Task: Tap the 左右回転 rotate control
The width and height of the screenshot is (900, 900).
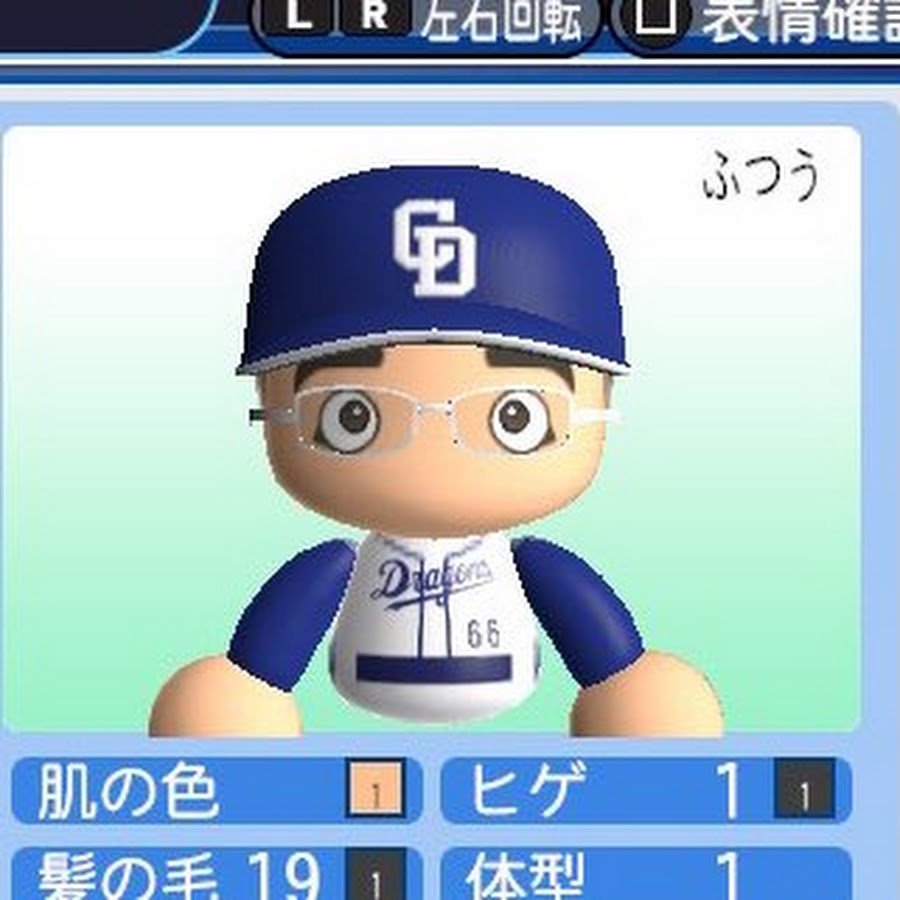Action: click(x=425, y=22)
